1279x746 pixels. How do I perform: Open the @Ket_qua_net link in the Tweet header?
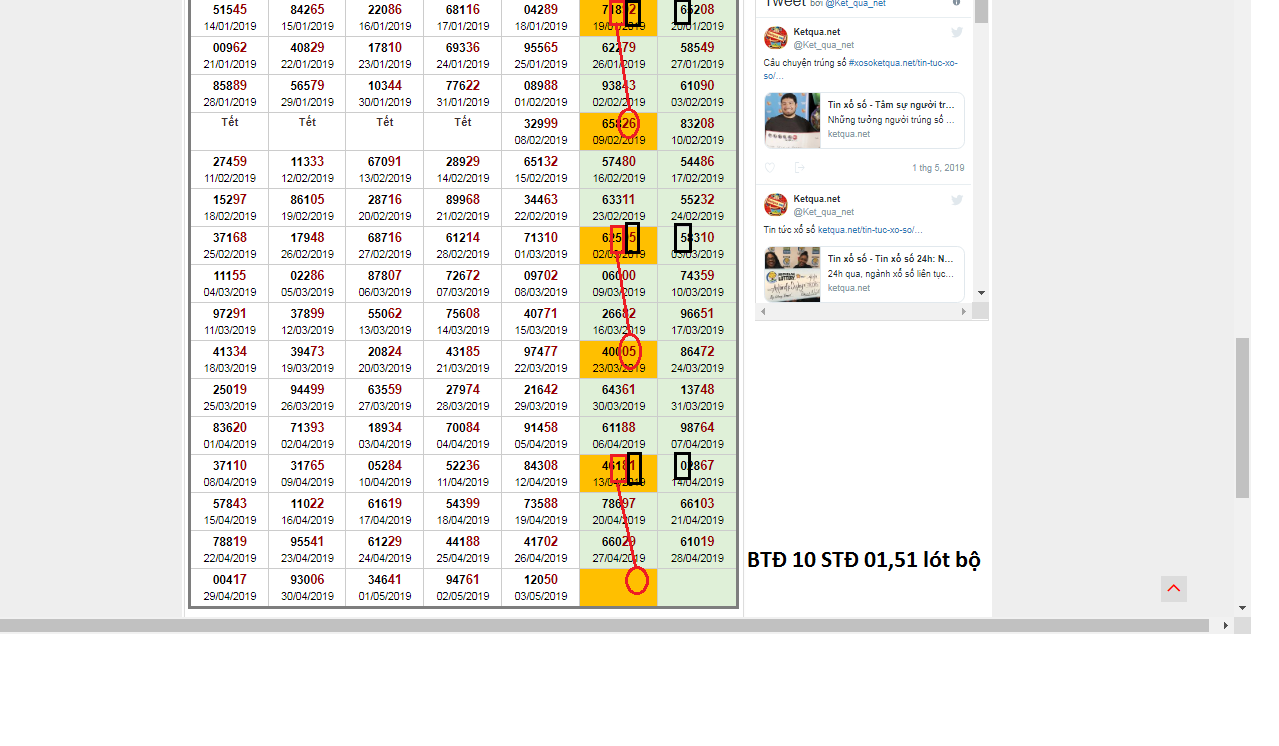click(857, 4)
